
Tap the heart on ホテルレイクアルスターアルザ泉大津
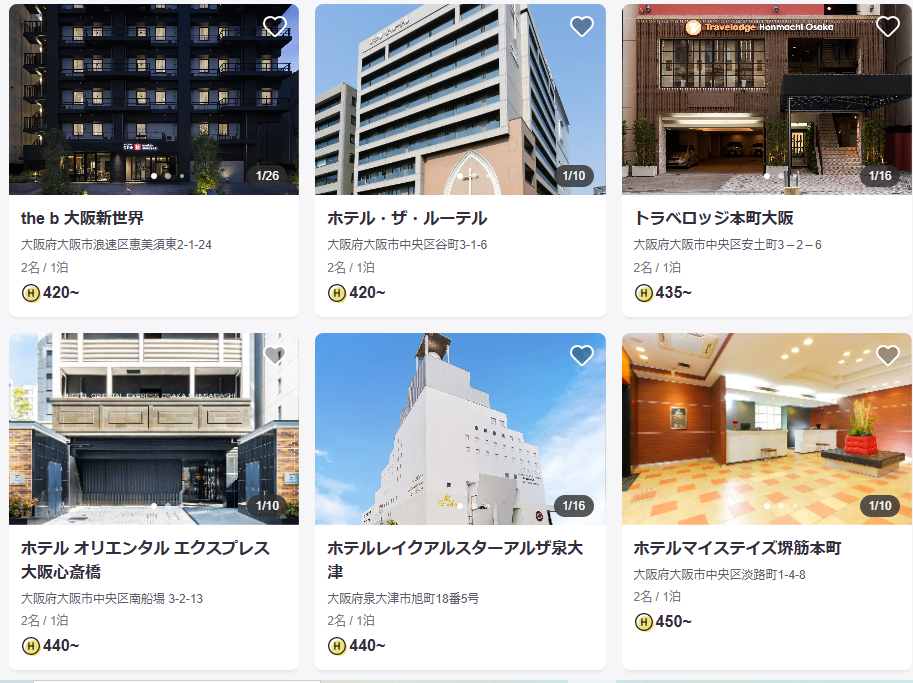[581, 355]
